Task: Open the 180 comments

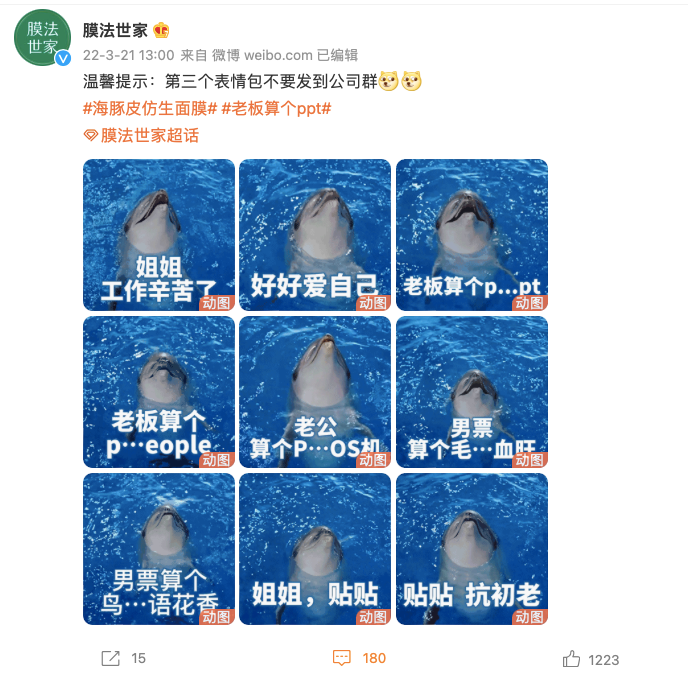Action: point(359,658)
